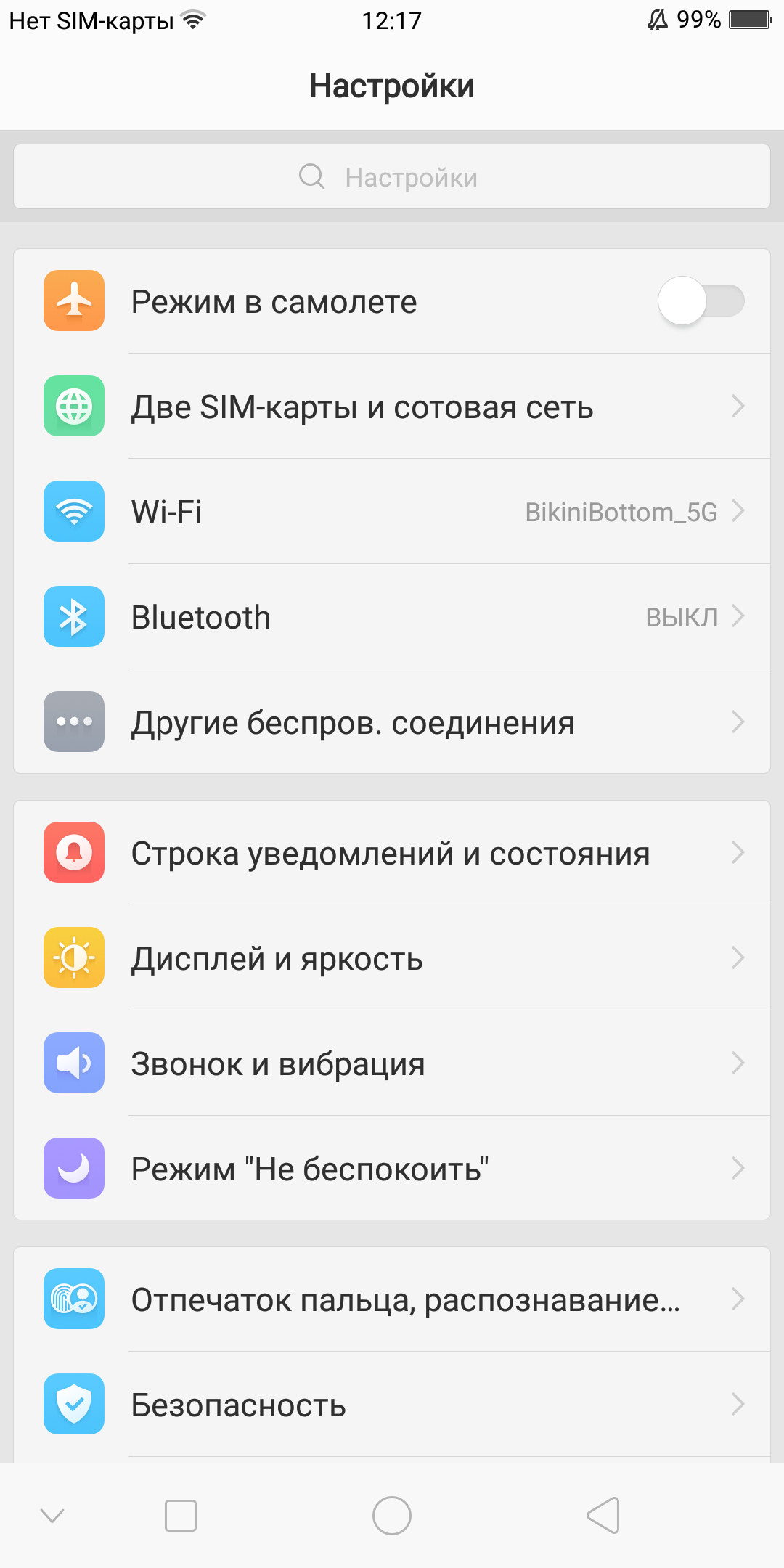Viewport: 784px width, 1568px height.
Task: Toggle the Режим в самолете switch
Action: [x=701, y=301]
